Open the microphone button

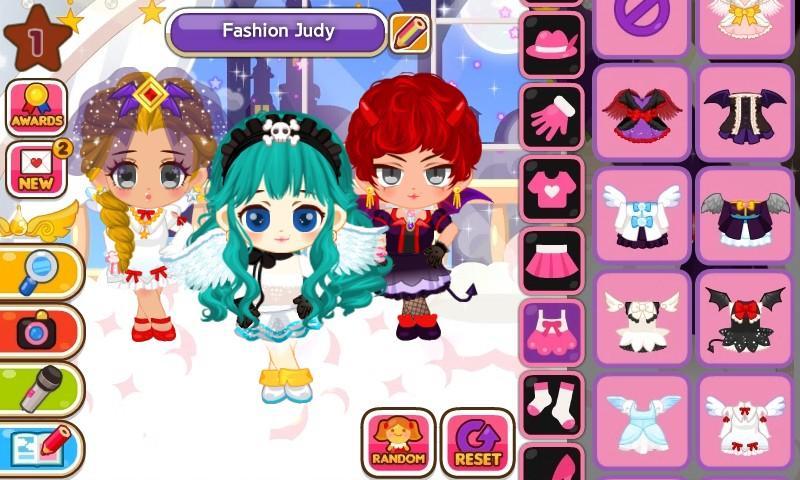(x=38, y=390)
